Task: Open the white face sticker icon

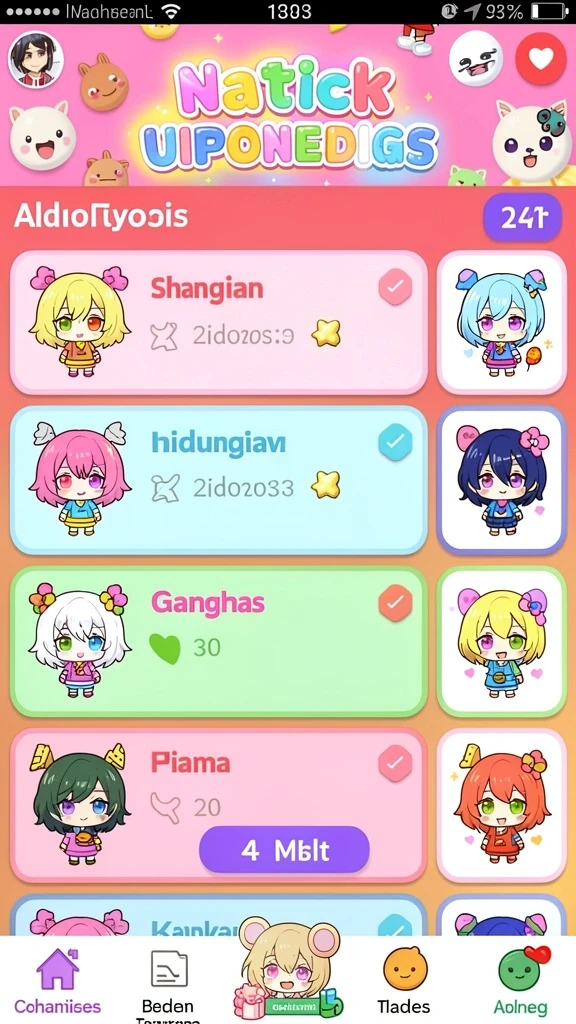Action: coord(477,58)
